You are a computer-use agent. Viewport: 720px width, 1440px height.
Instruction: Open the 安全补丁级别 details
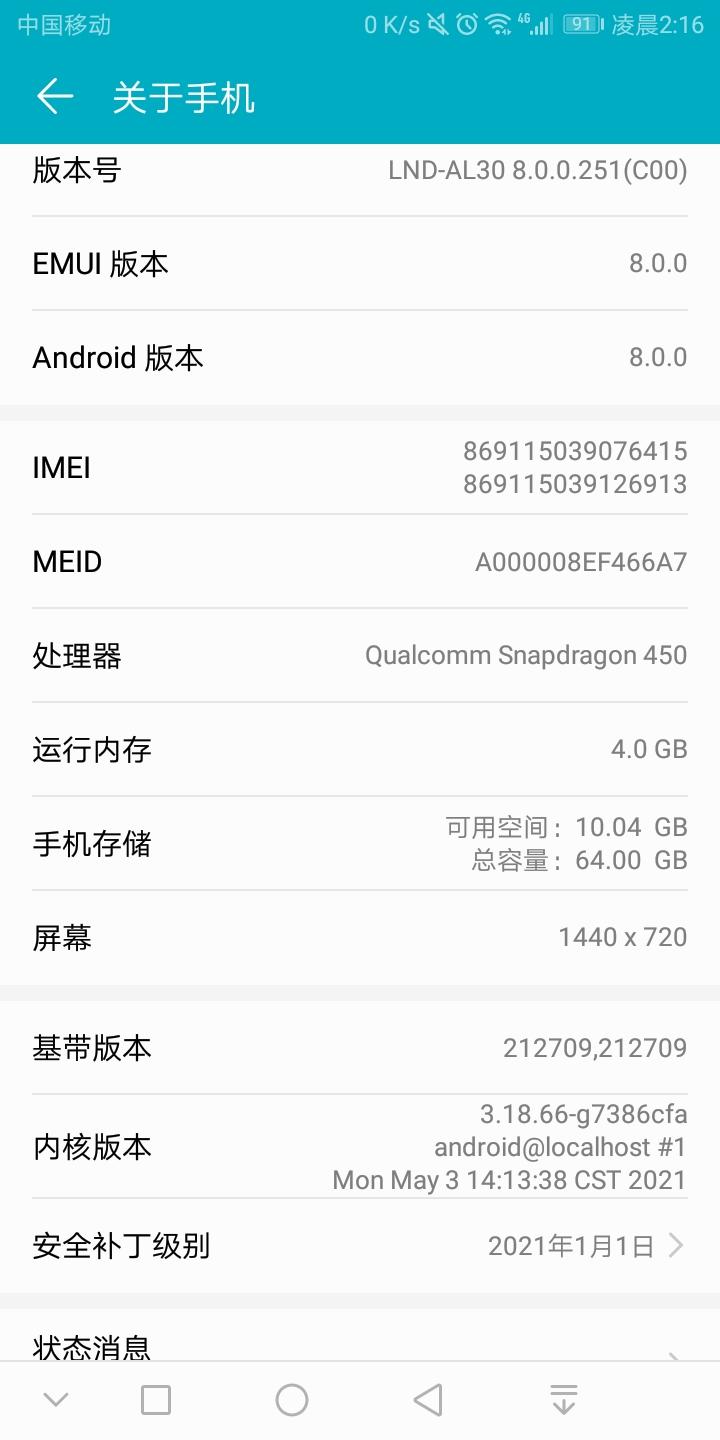tap(360, 1246)
